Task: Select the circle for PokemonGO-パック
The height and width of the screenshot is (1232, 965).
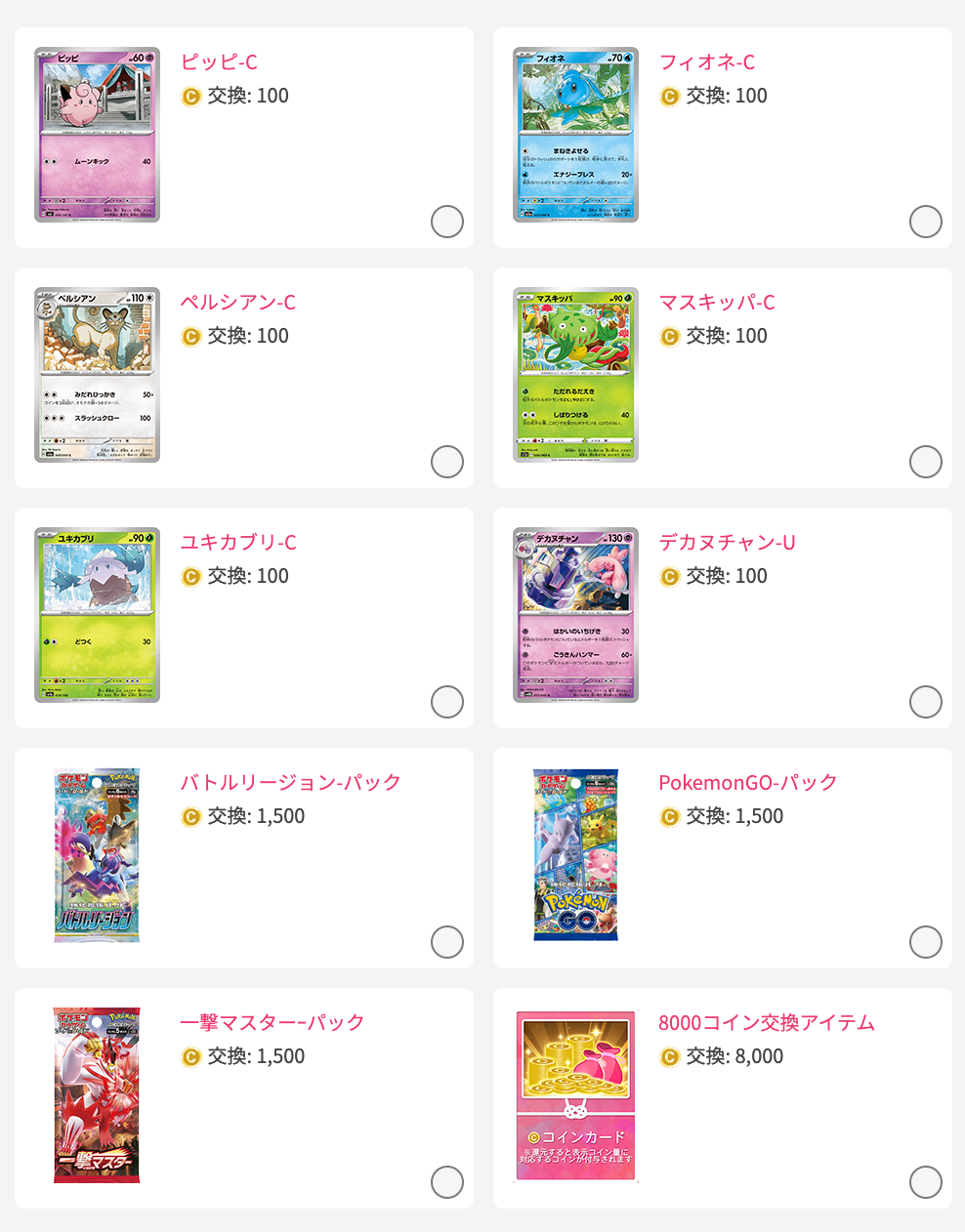Action: click(926, 942)
